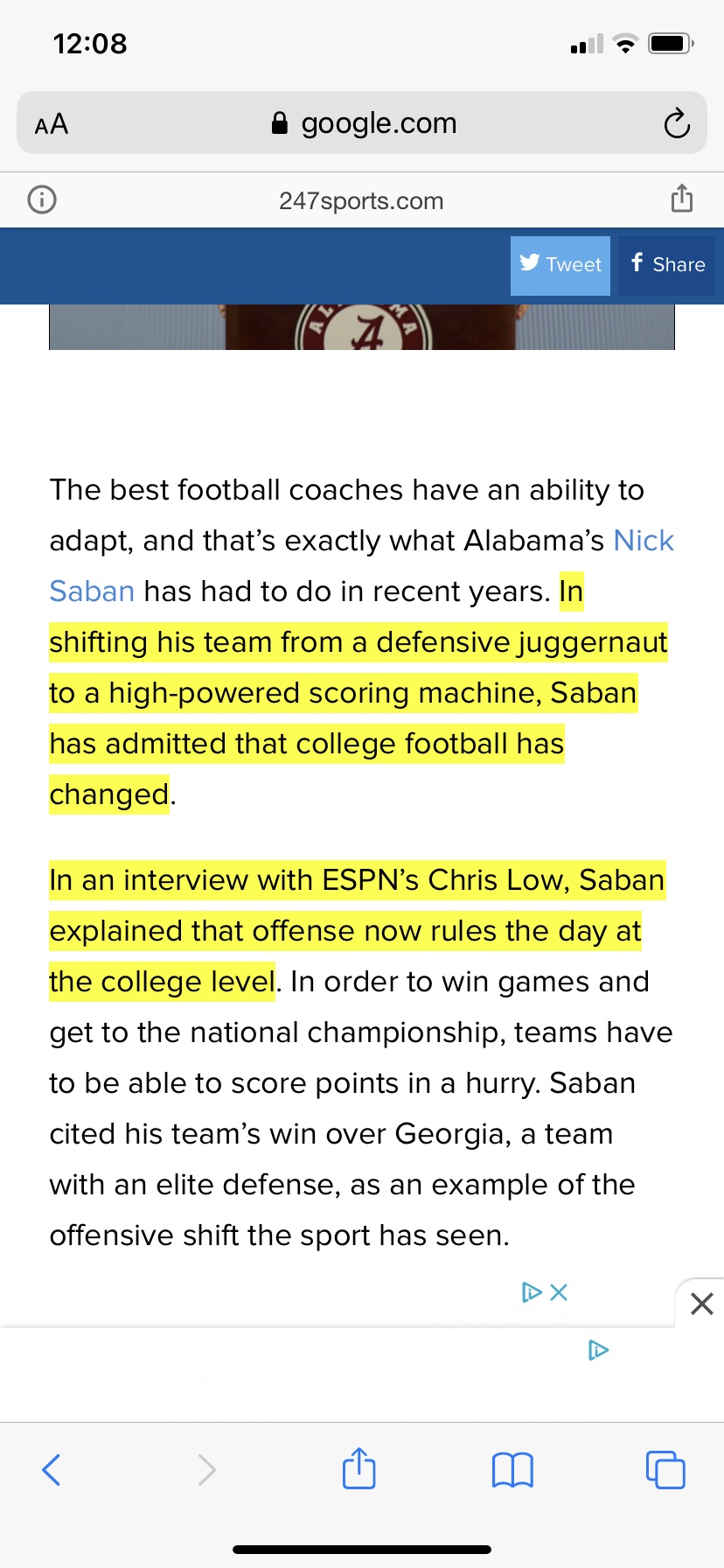Open Safari bookmarks
The width and height of the screenshot is (724, 1568).
[512, 1469]
